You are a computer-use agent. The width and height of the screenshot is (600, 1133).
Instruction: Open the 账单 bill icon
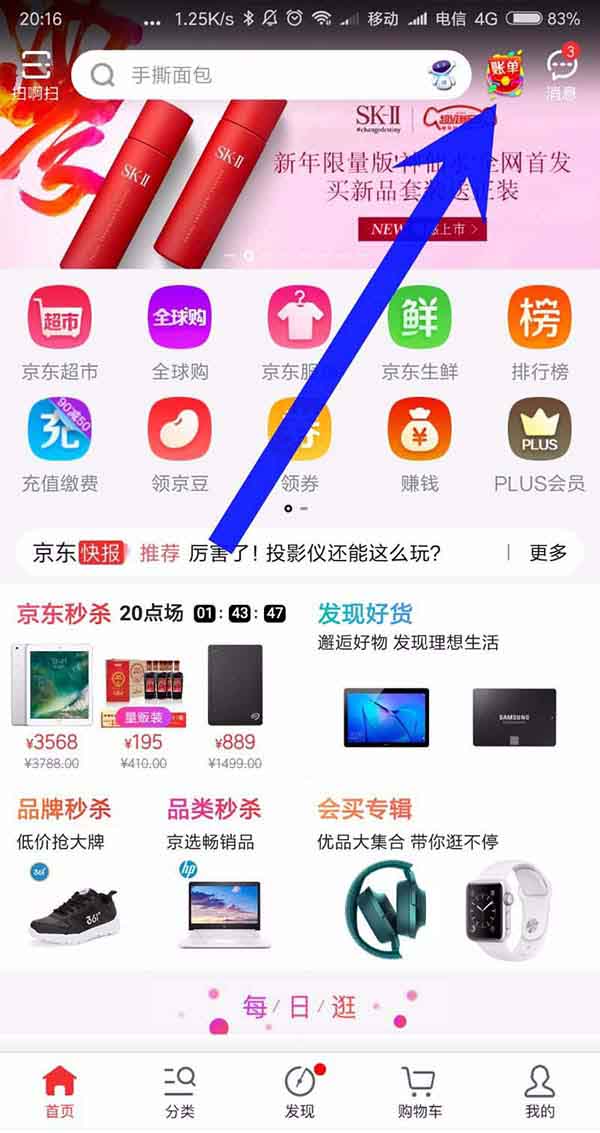tap(505, 73)
